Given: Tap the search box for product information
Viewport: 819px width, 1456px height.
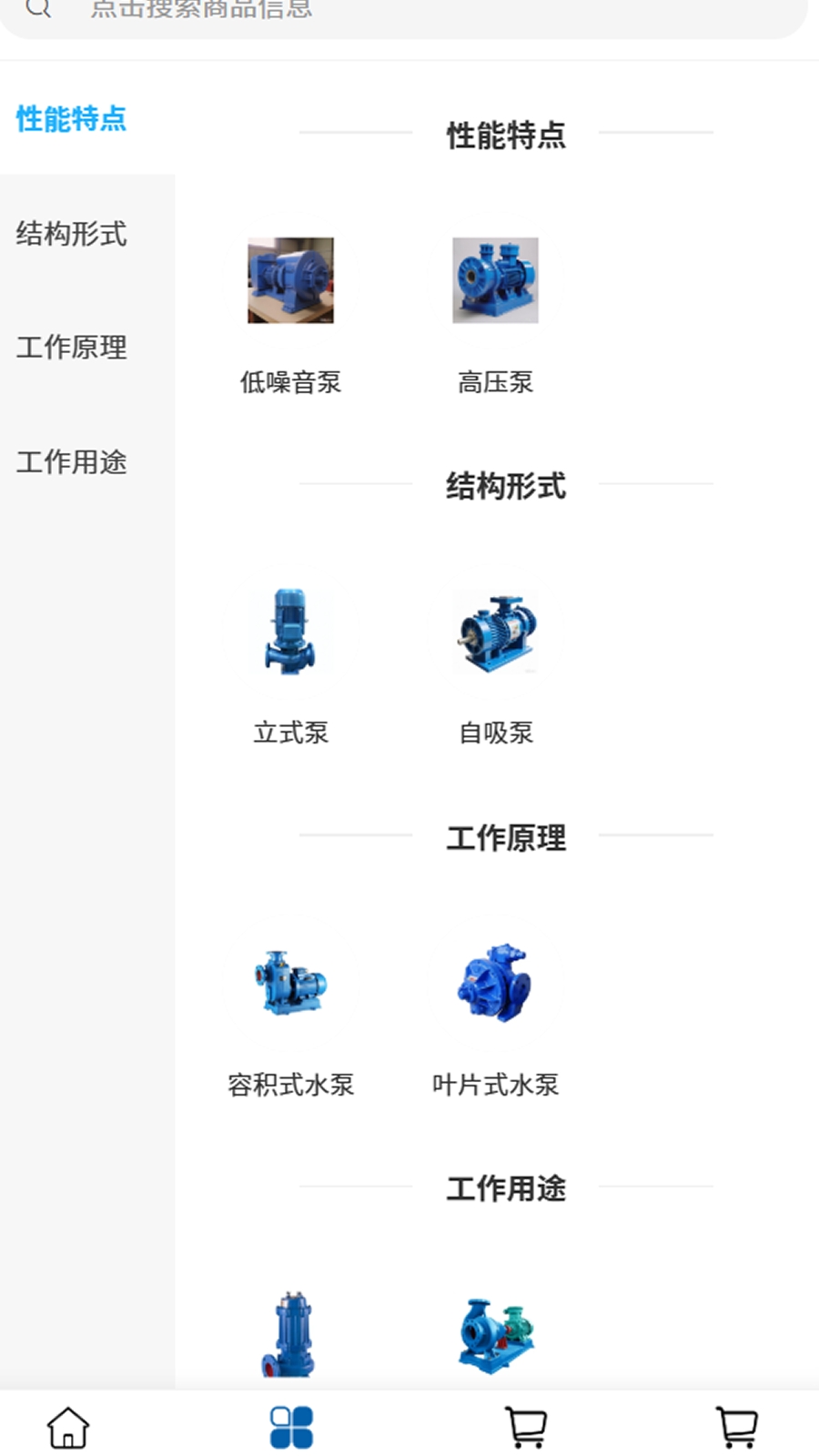Looking at the screenshot, I should [x=400, y=13].
